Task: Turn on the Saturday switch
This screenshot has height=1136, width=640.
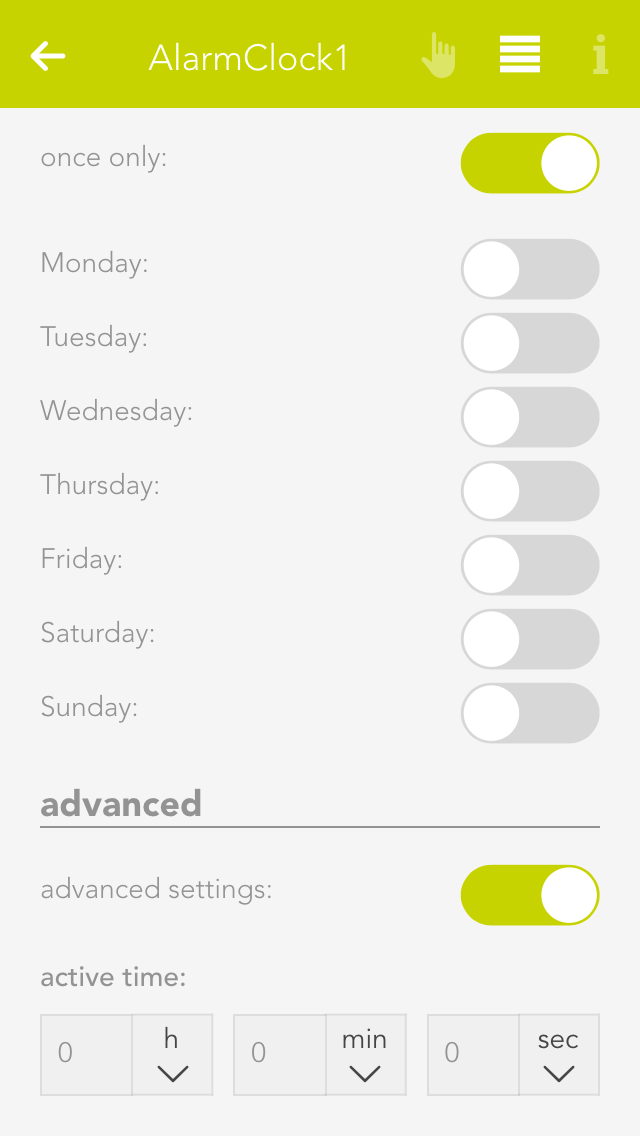Action: pos(530,639)
